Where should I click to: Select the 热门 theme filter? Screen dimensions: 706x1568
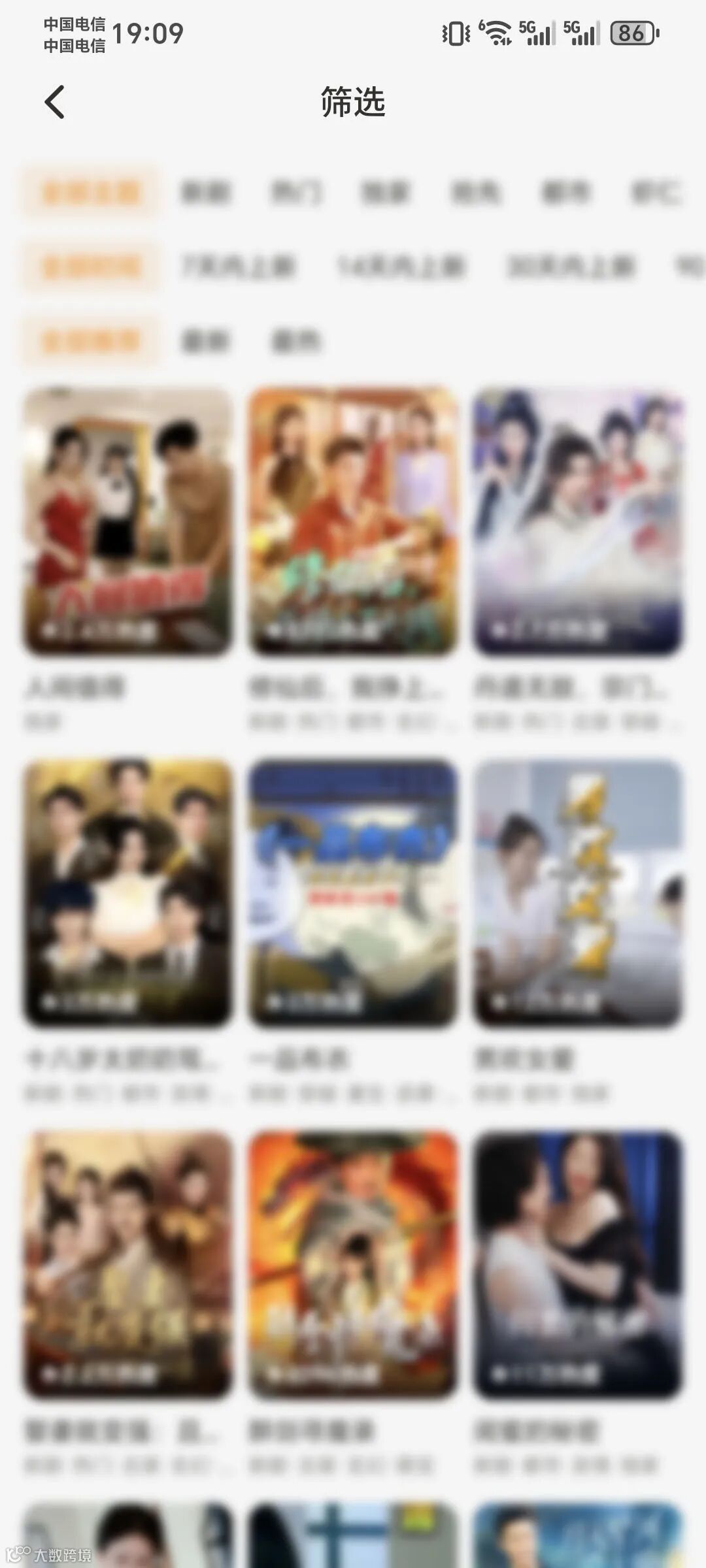296,193
